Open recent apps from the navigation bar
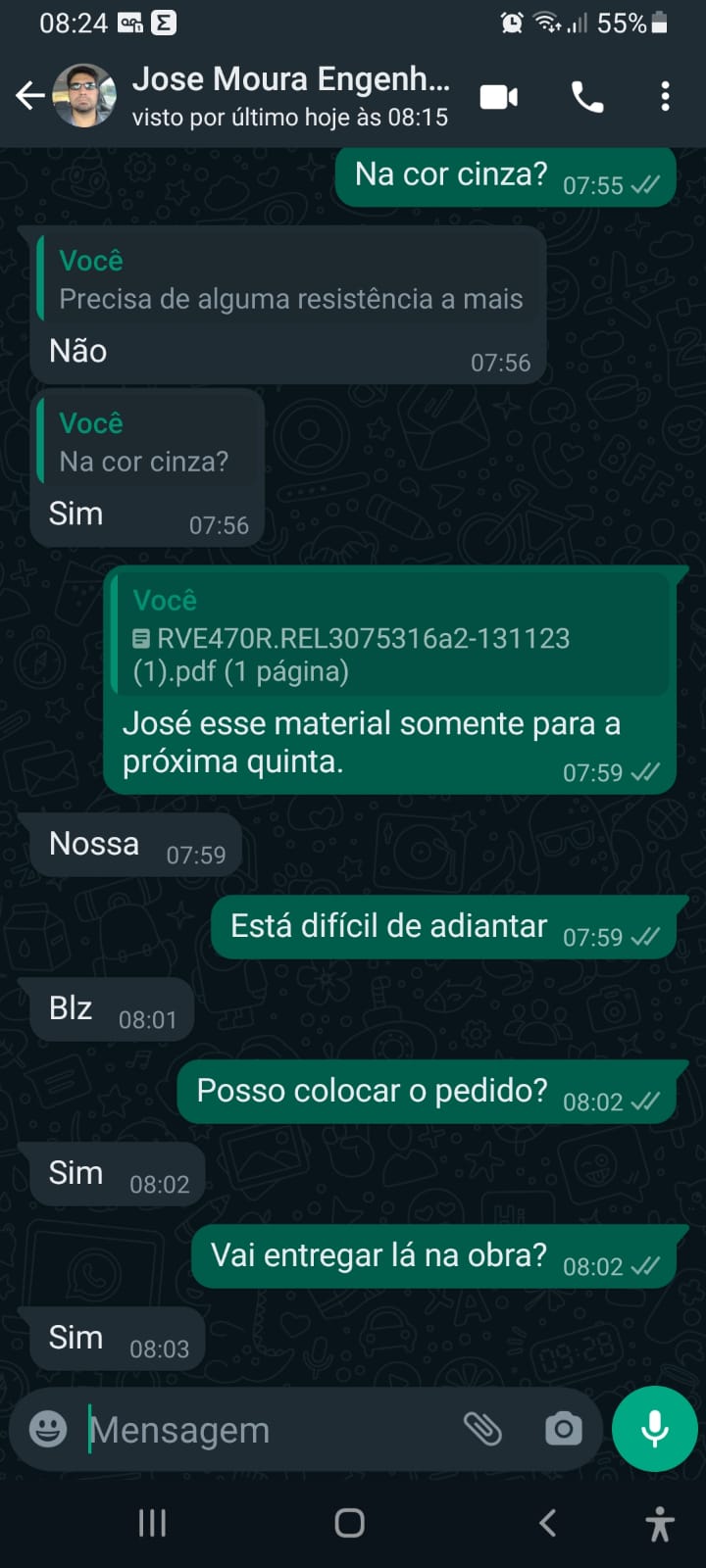 tap(152, 1523)
